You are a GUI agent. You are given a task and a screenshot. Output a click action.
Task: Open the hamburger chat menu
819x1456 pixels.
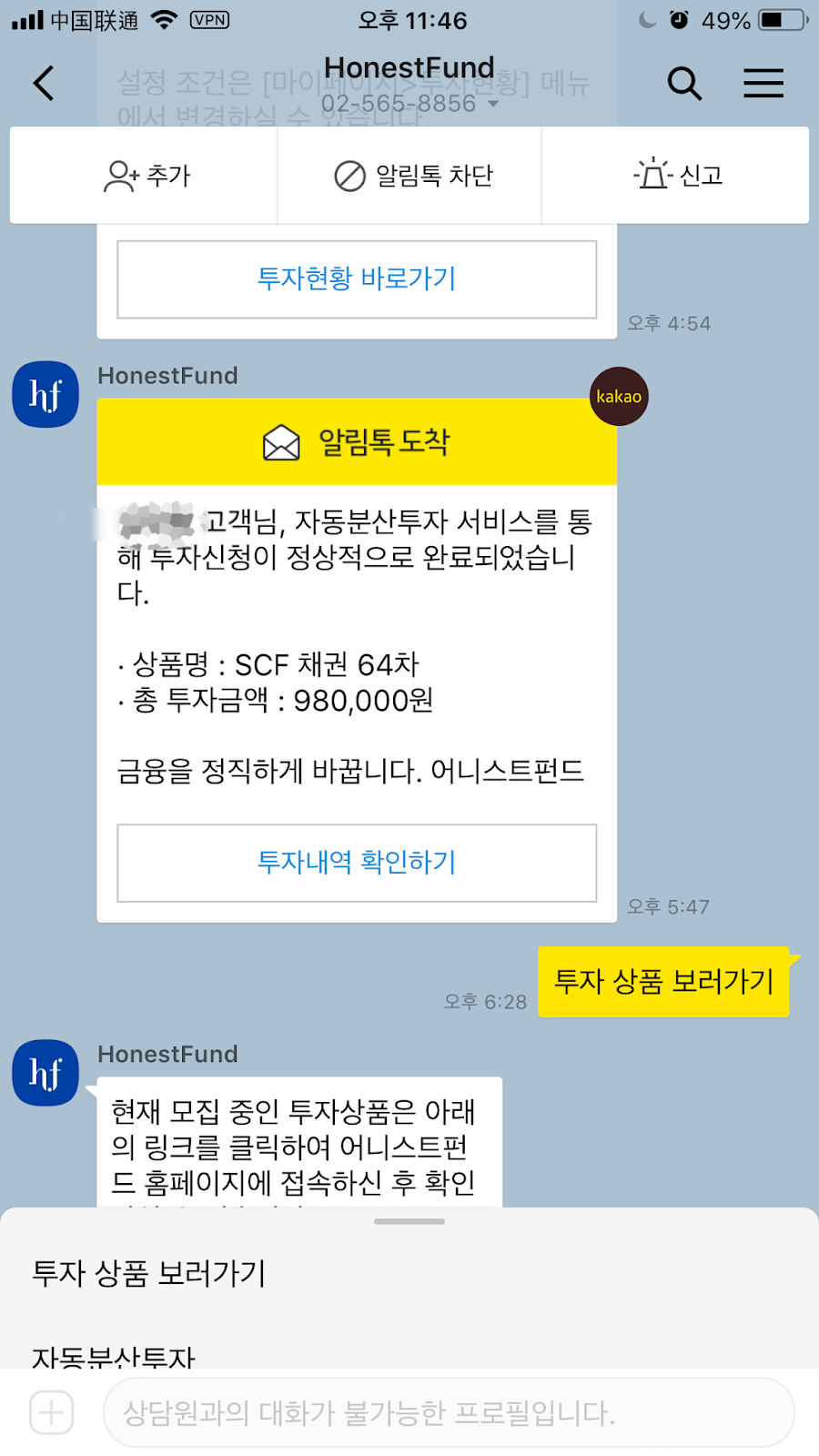(763, 84)
